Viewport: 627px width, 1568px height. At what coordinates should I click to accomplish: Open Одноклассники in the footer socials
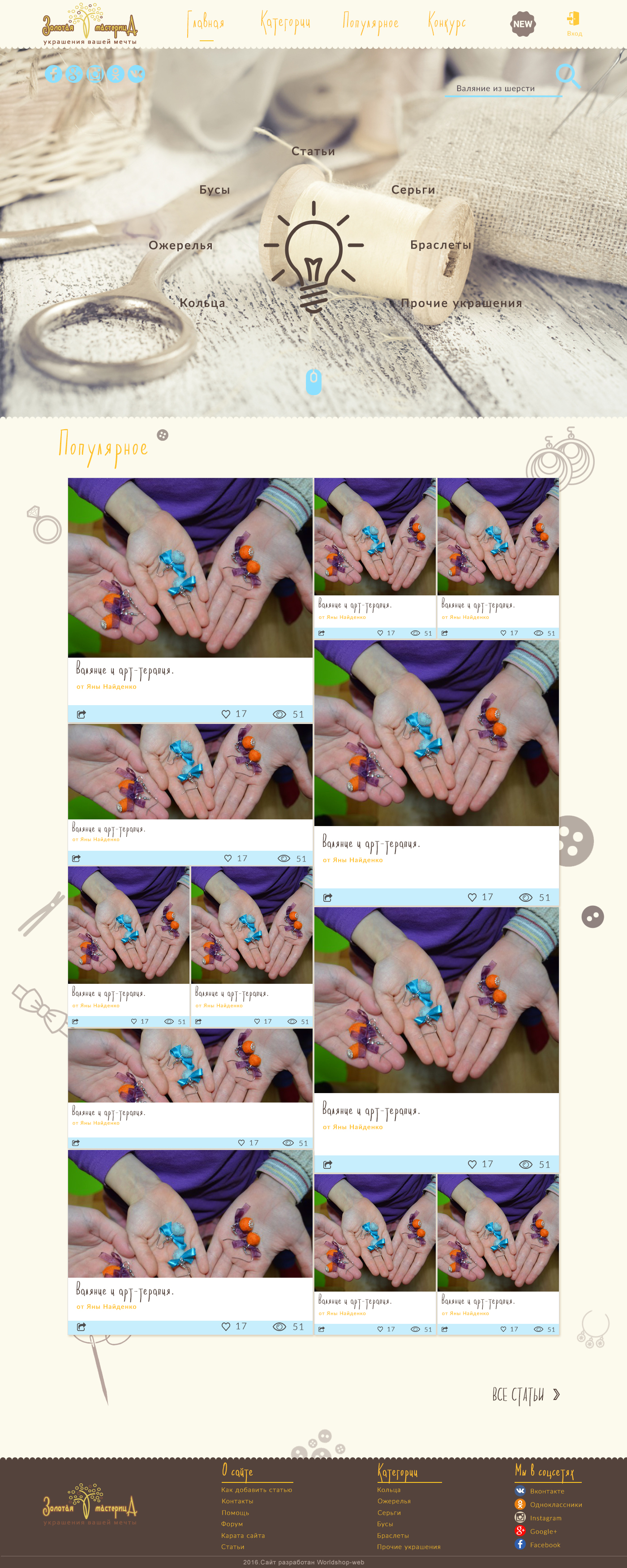pyautogui.click(x=554, y=1505)
